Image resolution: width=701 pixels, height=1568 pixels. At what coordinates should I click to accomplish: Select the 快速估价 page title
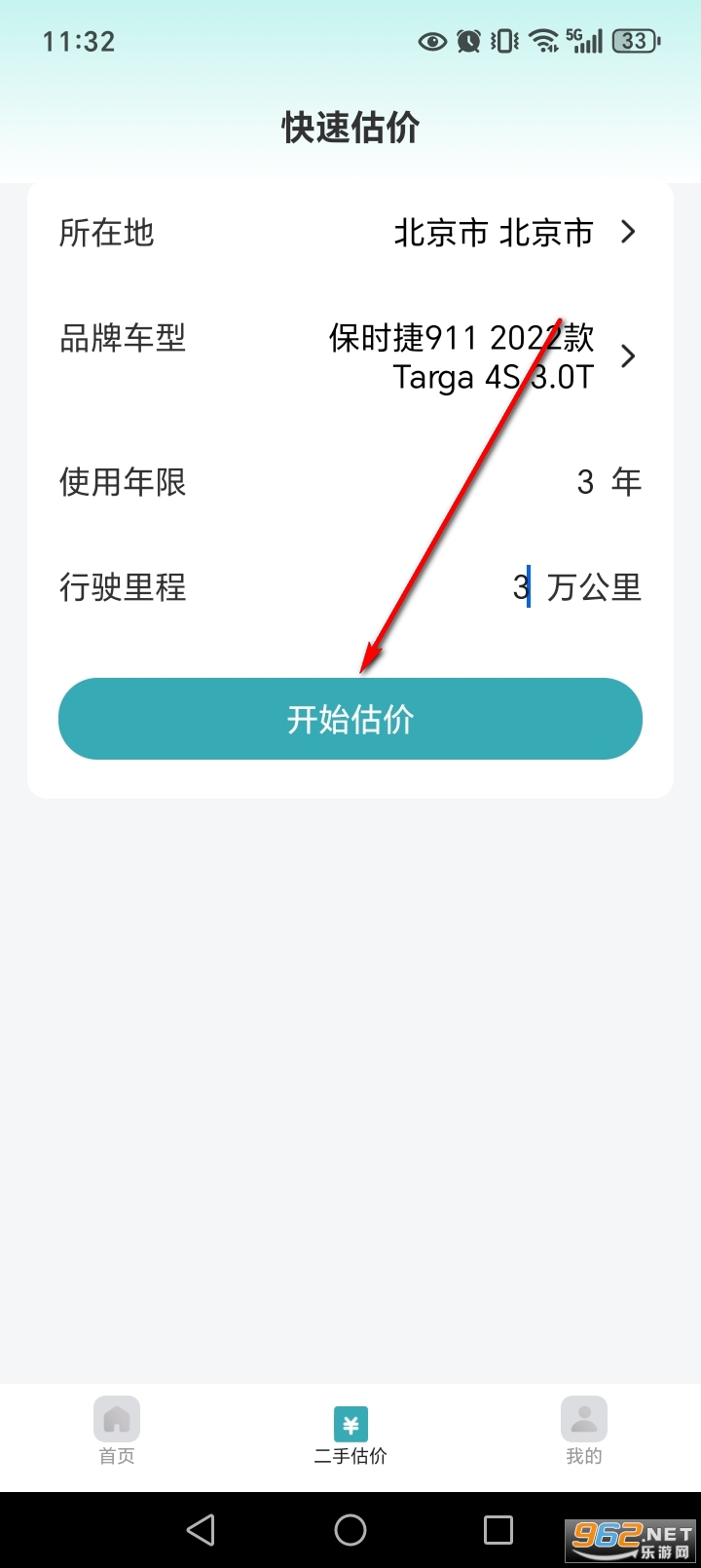pyautogui.click(x=350, y=127)
